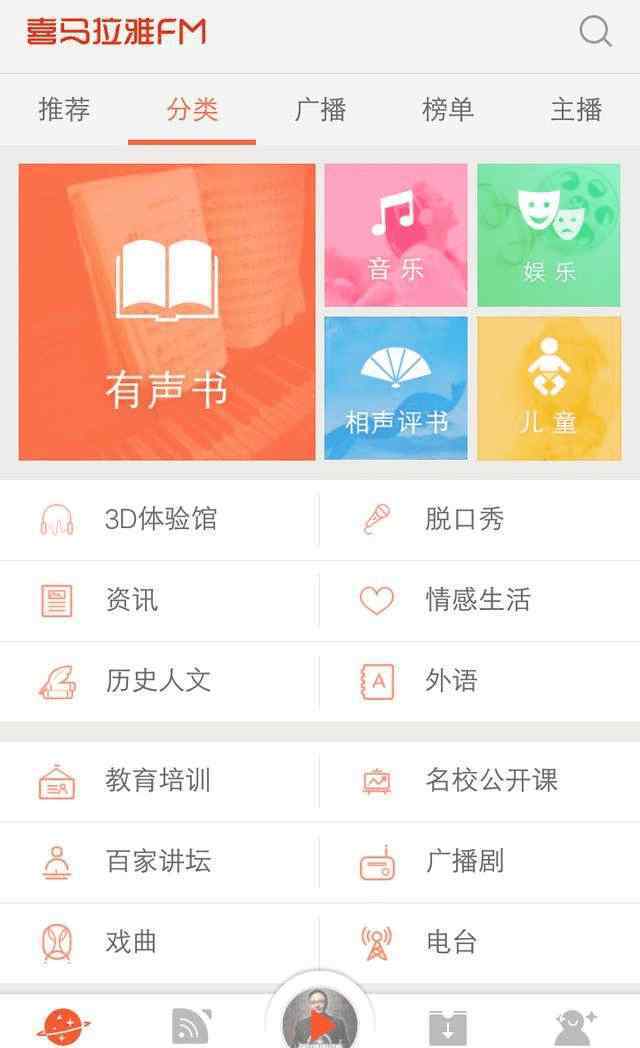Select the 情感生活 category
Screen dimensions: 640x1048
480,600
